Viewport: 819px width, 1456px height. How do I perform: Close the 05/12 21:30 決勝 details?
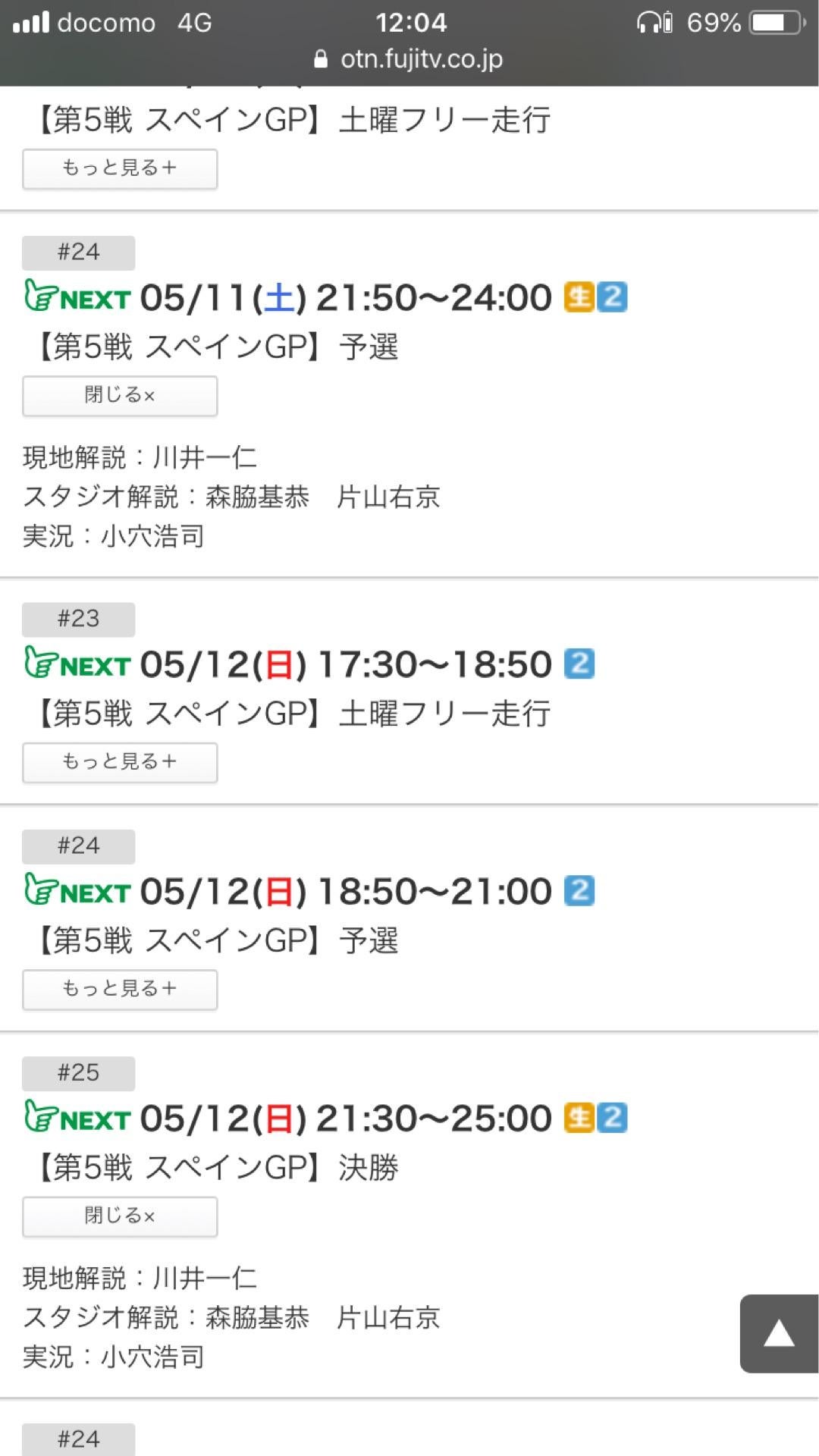[x=120, y=1216]
